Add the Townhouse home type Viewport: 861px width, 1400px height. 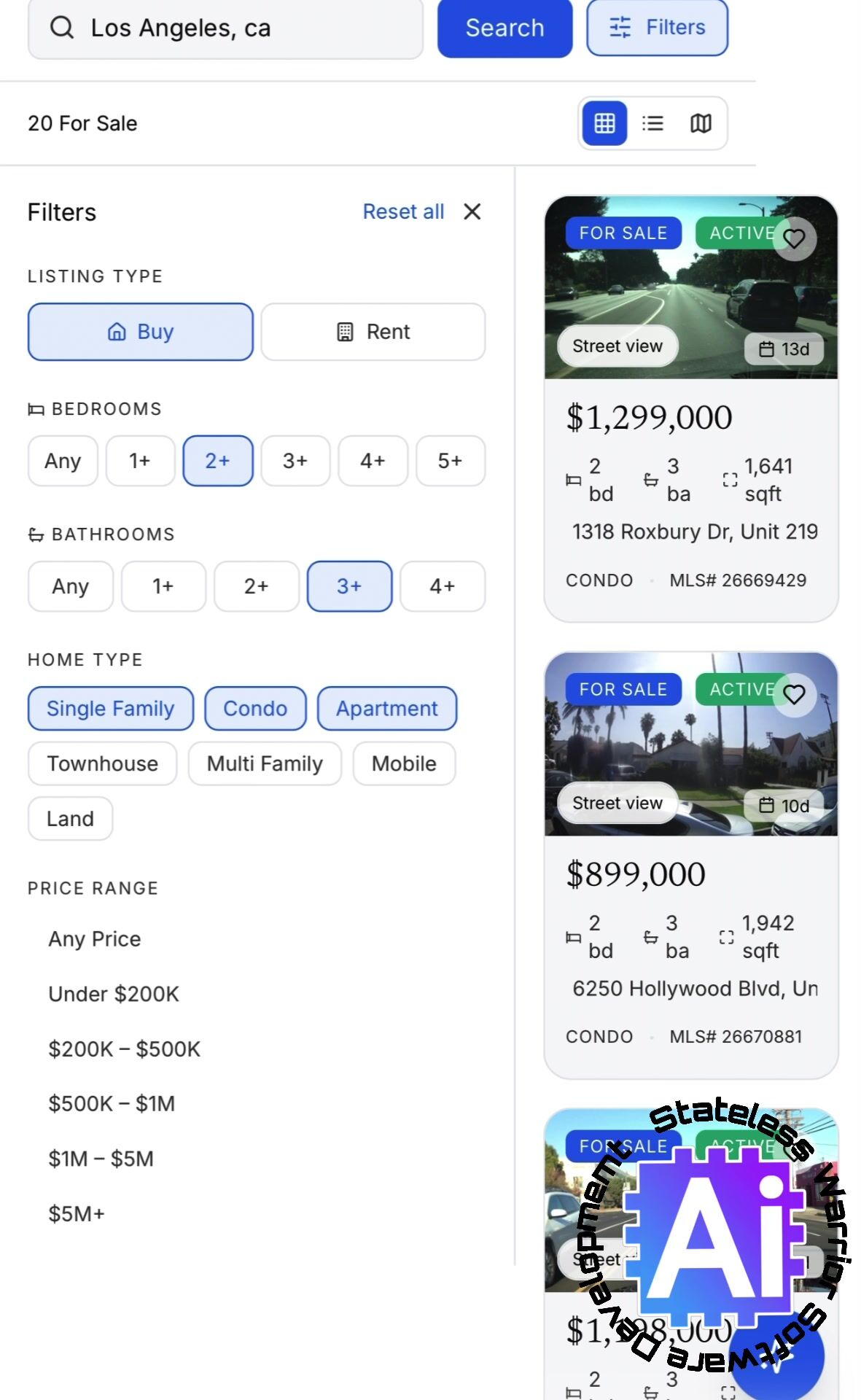click(x=102, y=763)
